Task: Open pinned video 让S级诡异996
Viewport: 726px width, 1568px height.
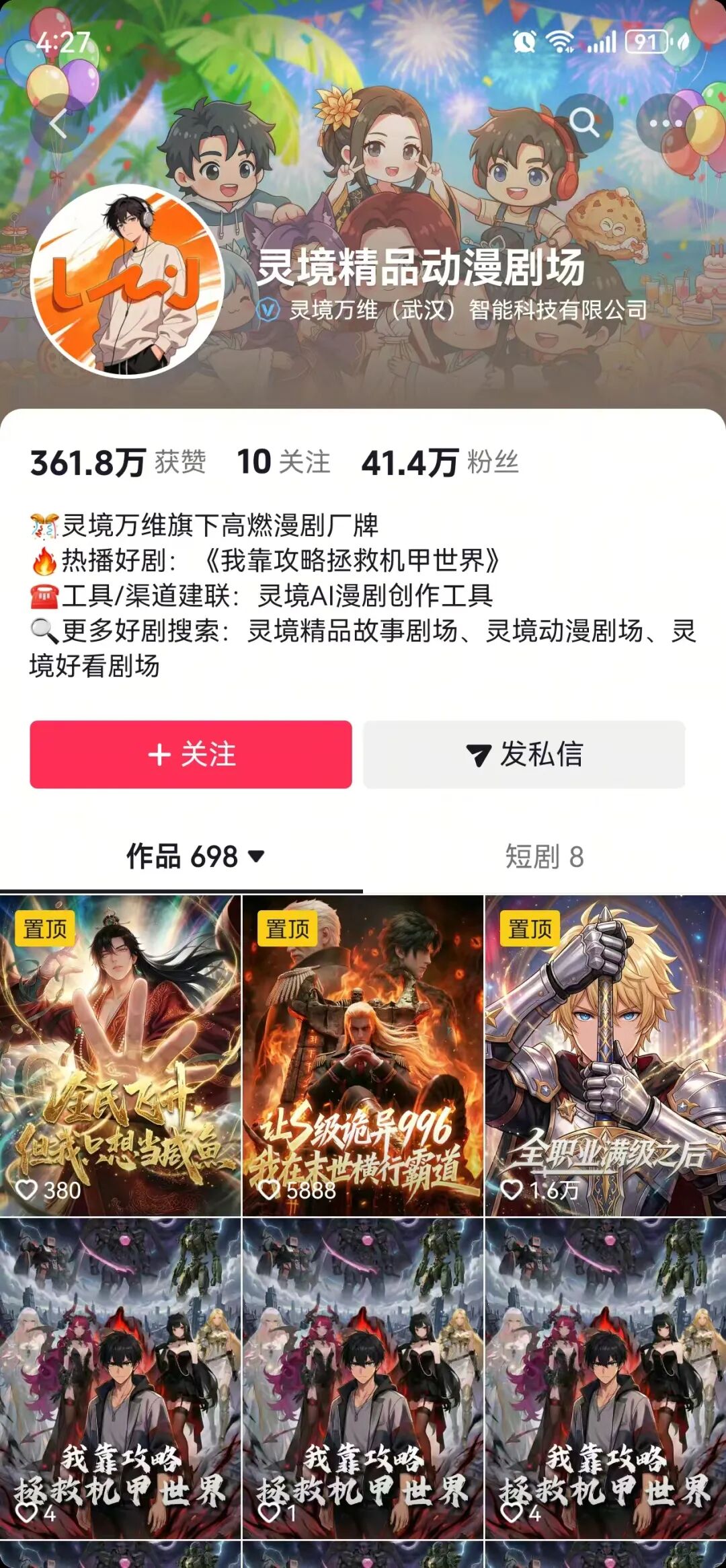Action: [363, 1056]
